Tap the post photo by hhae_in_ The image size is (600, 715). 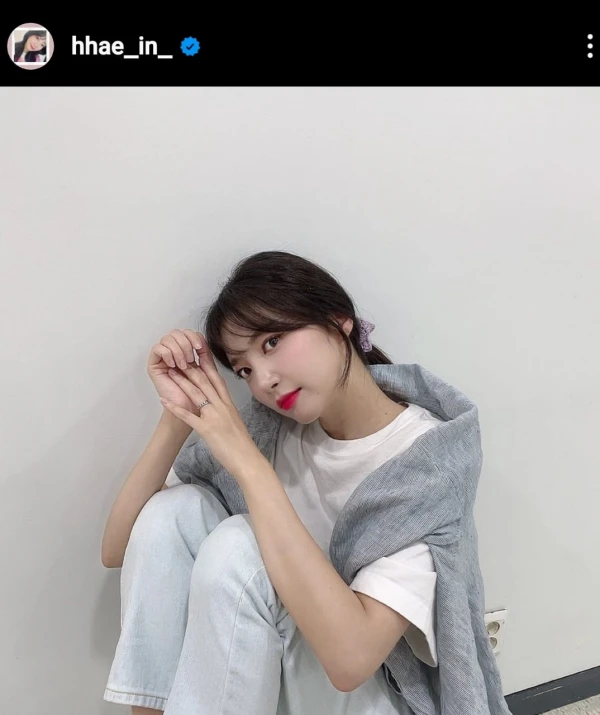tap(300, 400)
